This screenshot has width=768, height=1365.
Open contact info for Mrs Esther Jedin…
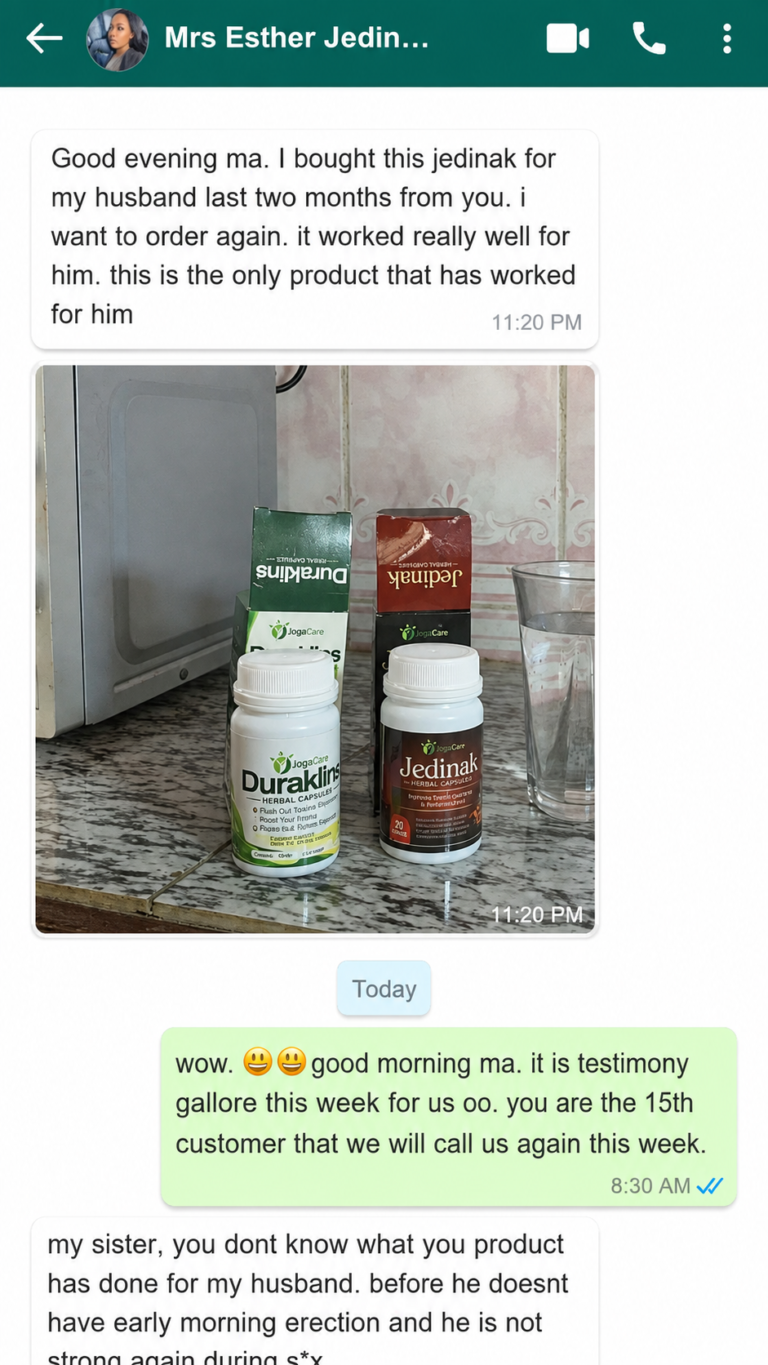click(297, 39)
